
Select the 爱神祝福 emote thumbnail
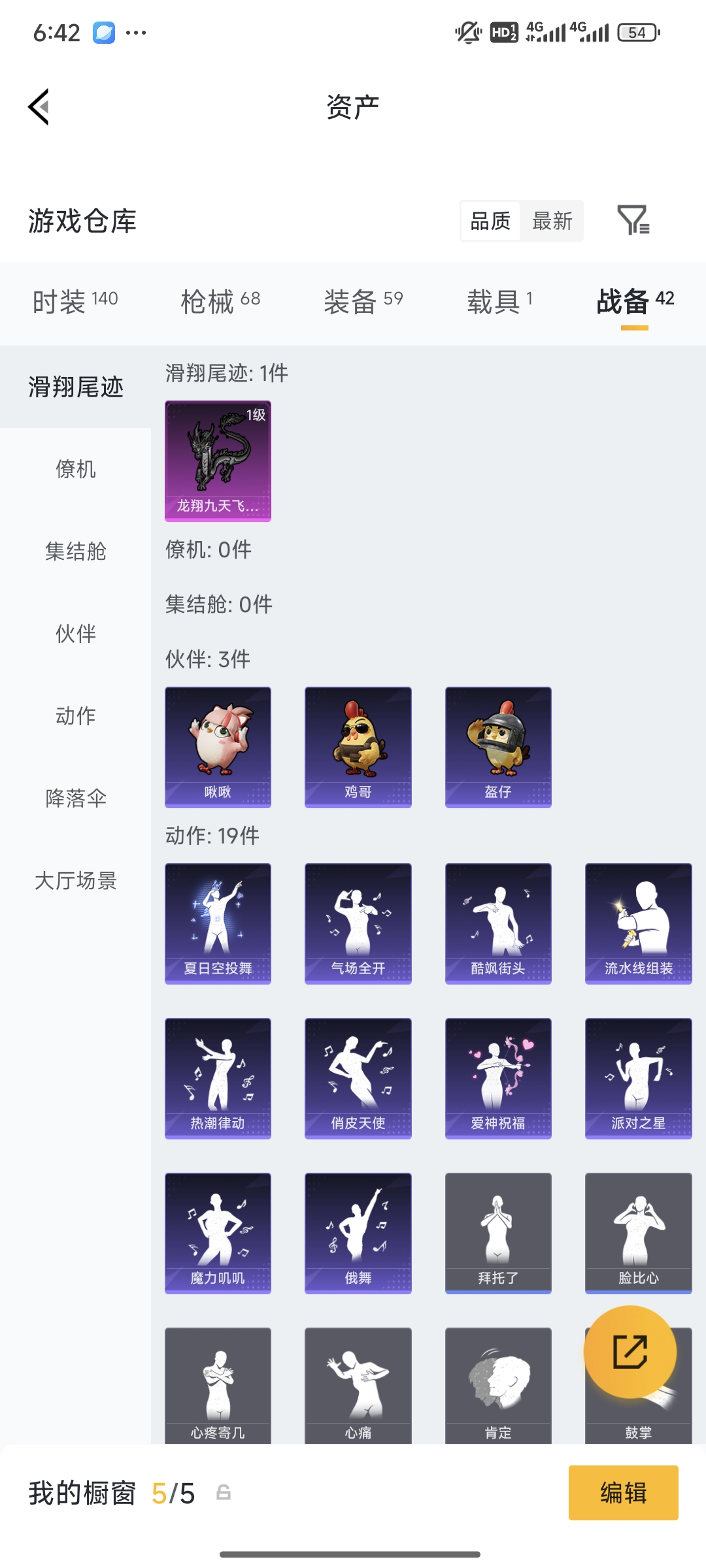point(497,1078)
